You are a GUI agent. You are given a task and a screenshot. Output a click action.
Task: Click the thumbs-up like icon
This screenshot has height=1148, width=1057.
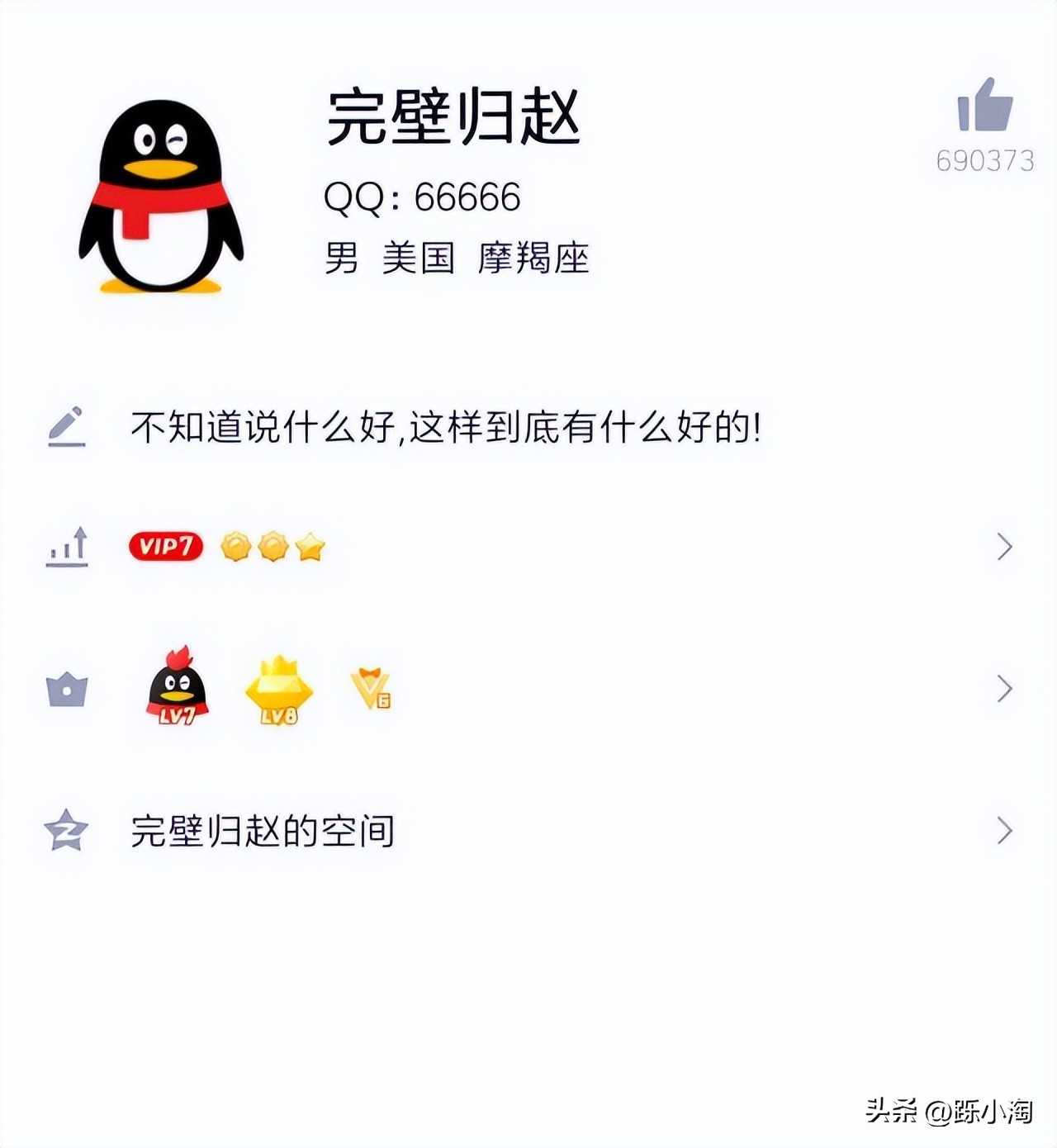(985, 106)
